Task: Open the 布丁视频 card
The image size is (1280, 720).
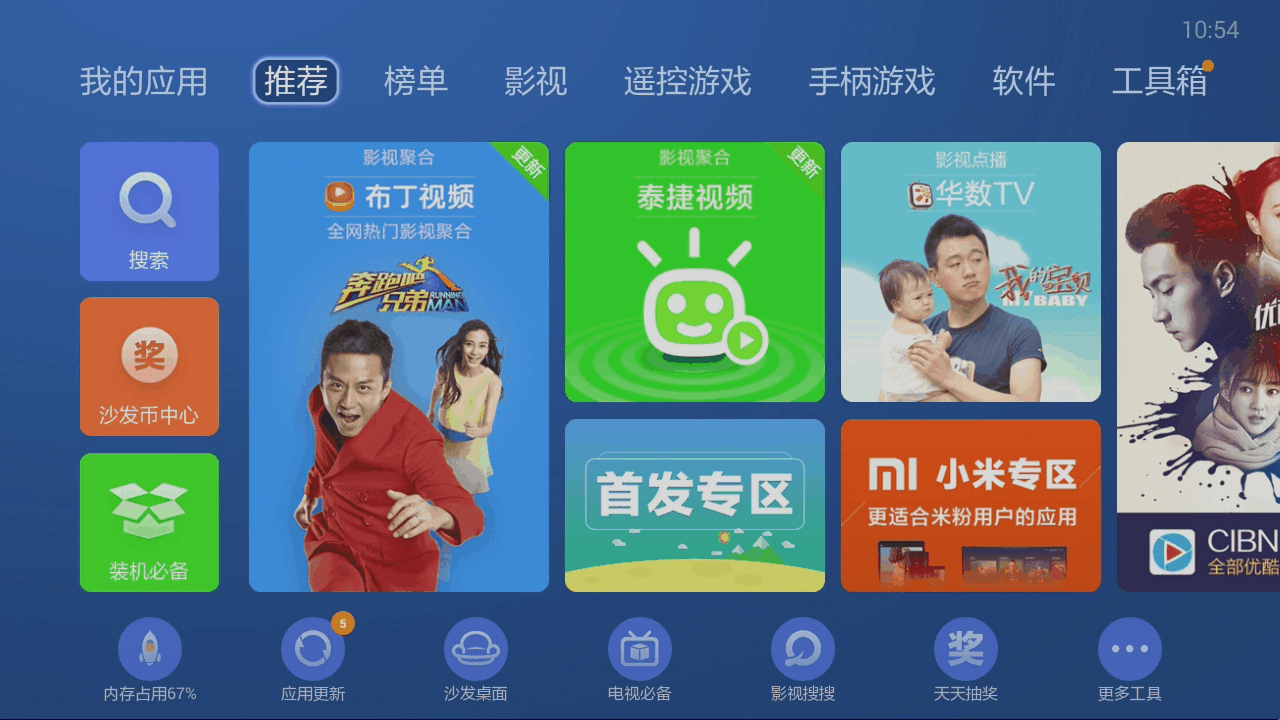Action: click(398, 366)
